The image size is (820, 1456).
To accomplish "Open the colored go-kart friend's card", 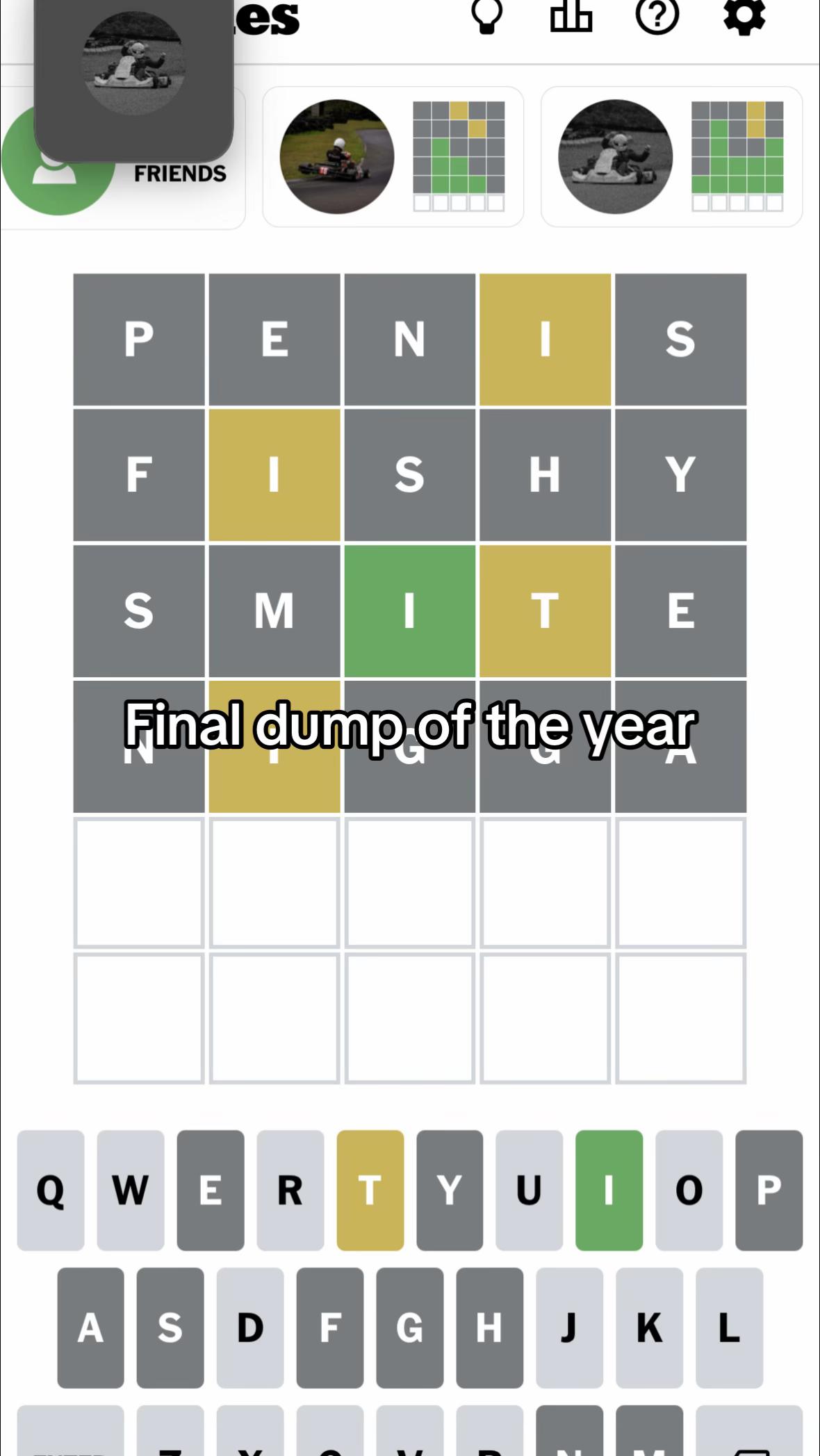I will (x=393, y=156).
